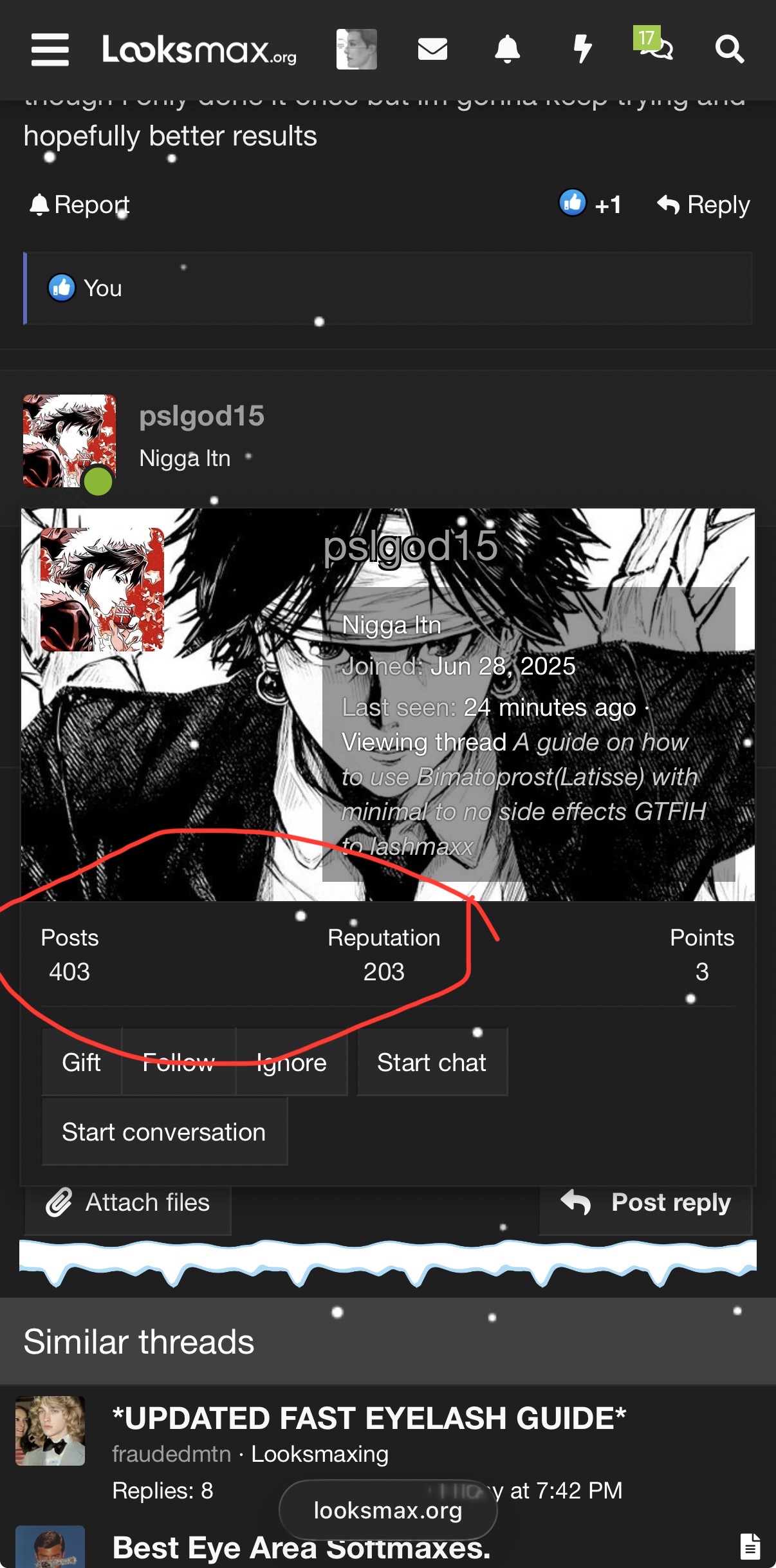Viewport: 776px width, 1568px height.
Task: Open the hamburger navigation menu
Action: point(50,50)
